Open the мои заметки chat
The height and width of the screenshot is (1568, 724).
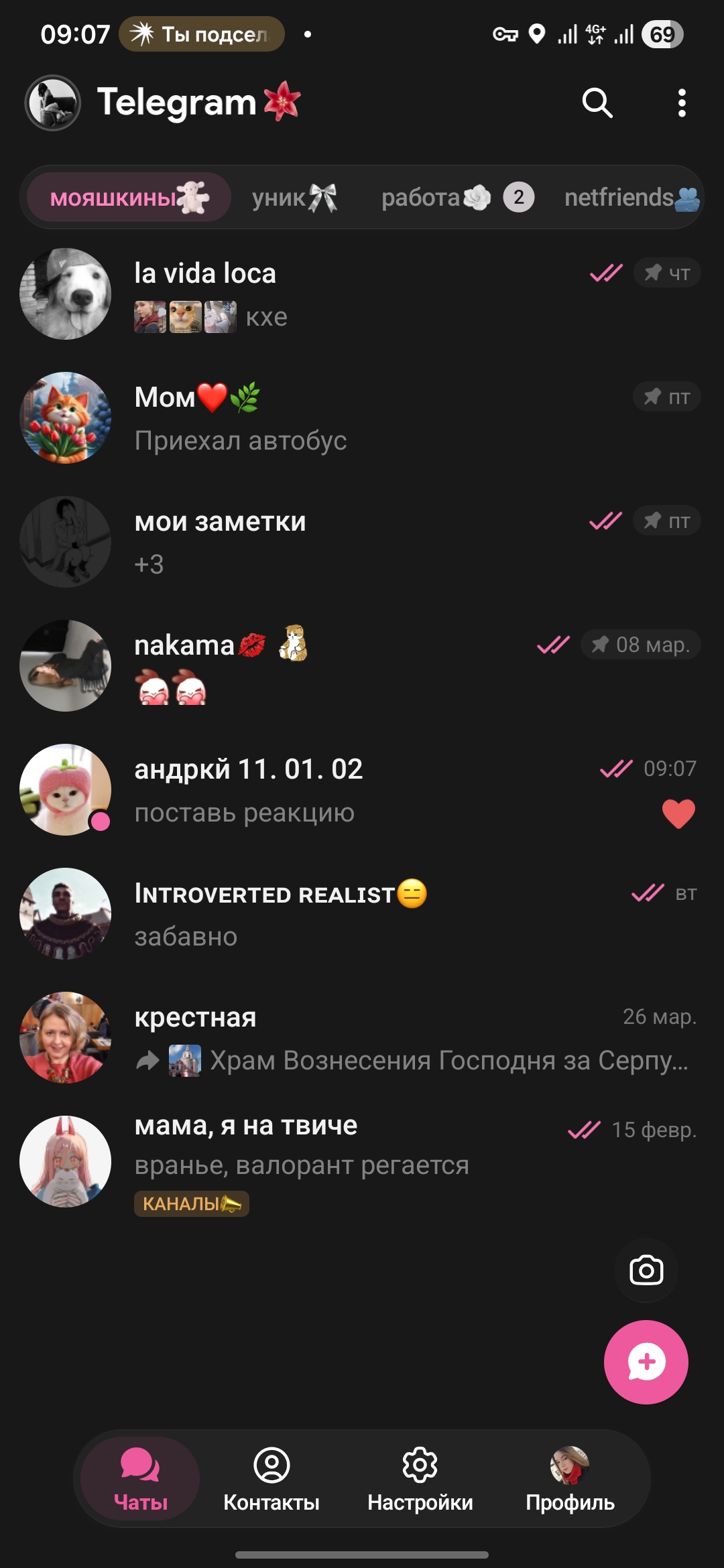tap(362, 543)
